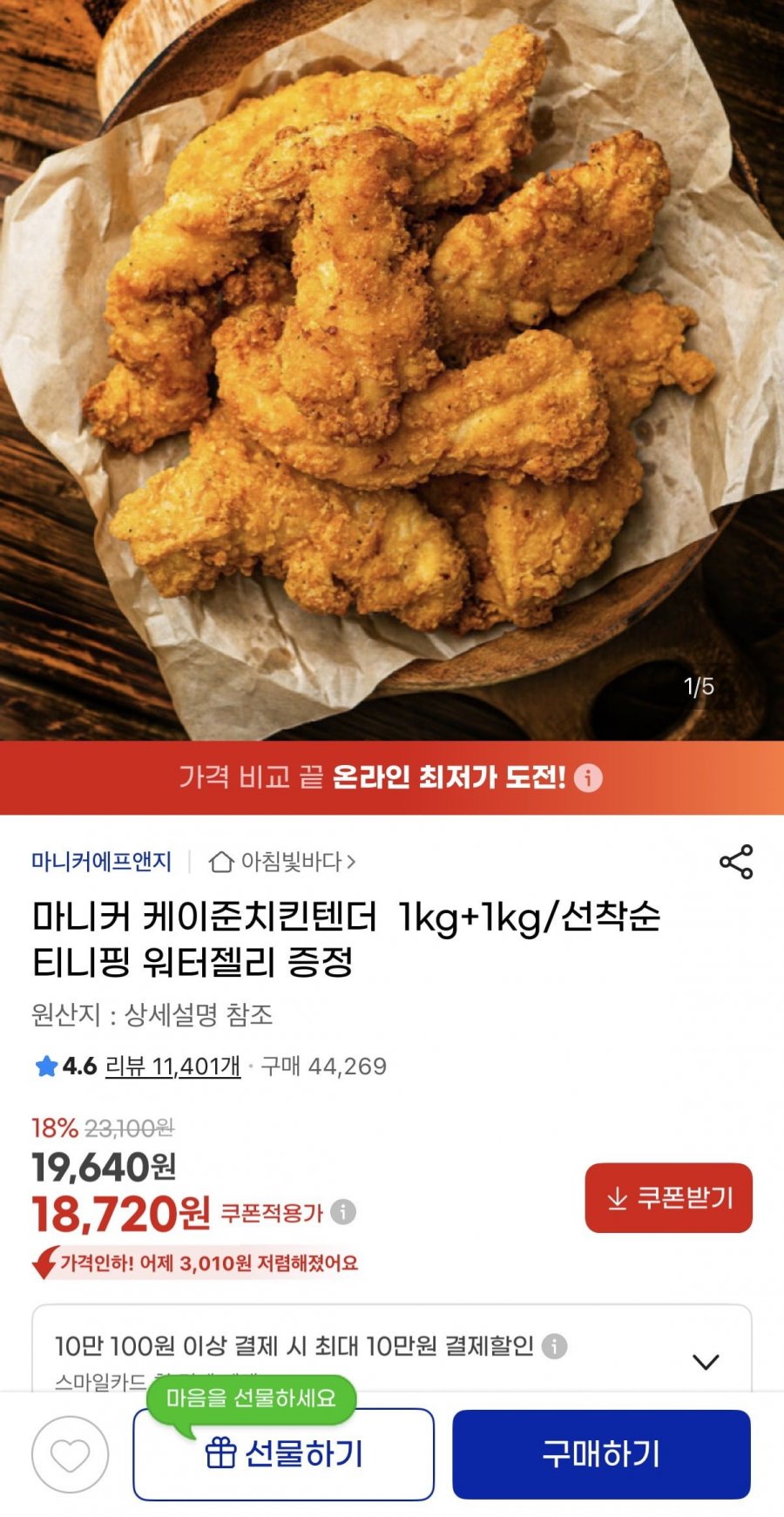This screenshot has width=784, height=1517.
Task: Open info on the 온라인 최저가 도전 banner
Action: [x=589, y=777]
